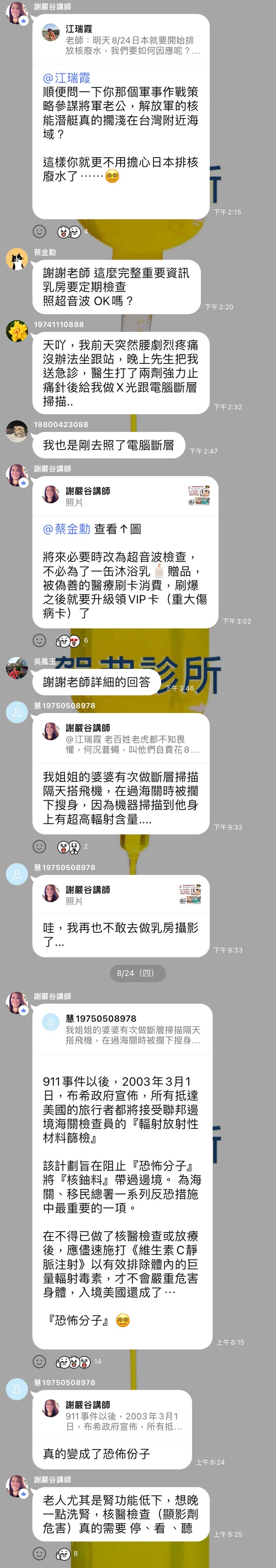Open avatar of user 19800423088
Image resolution: width=276 pixels, height=1568 pixels.
(x=17, y=432)
